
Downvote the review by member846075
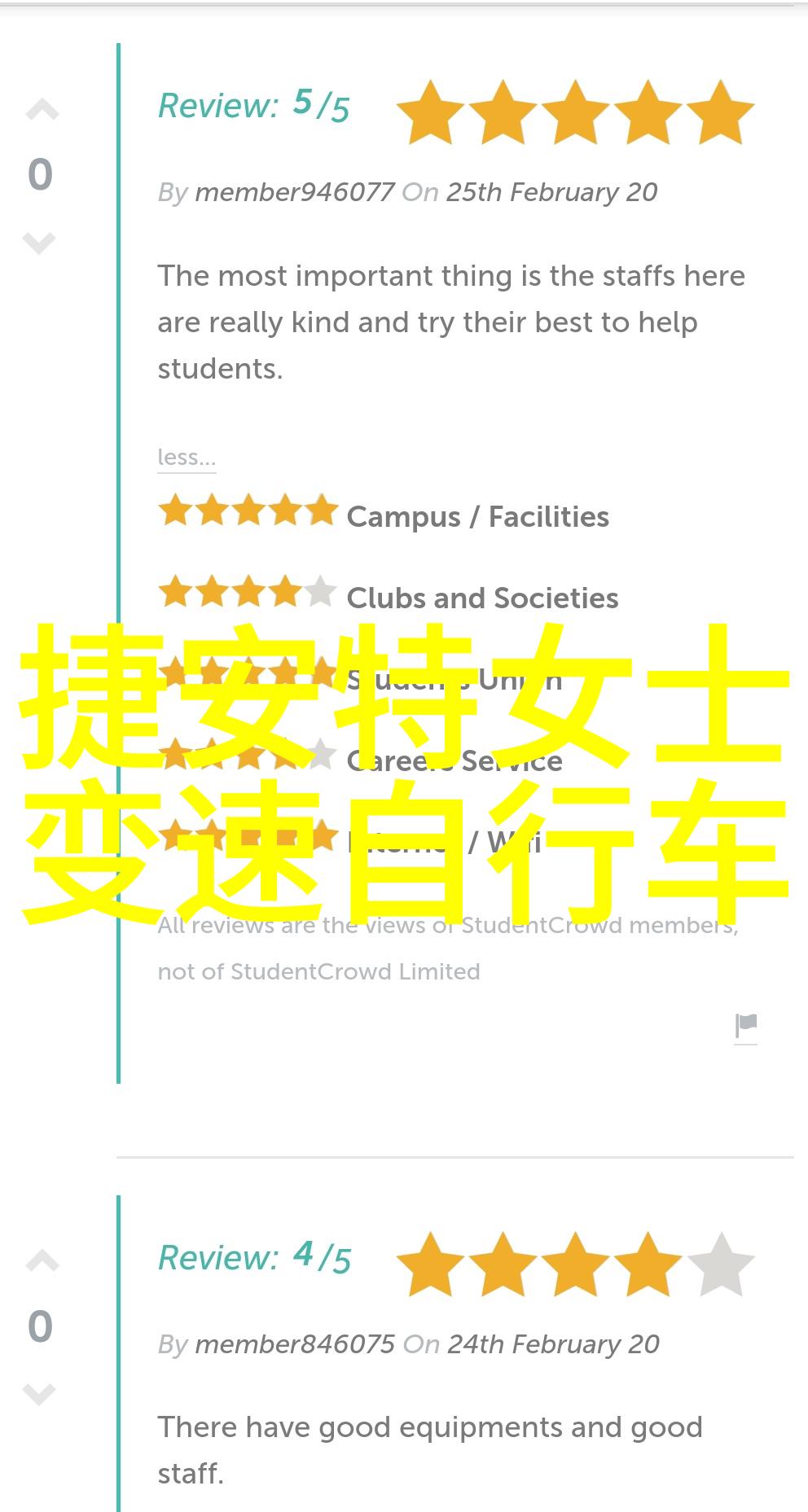[x=39, y=1393]
